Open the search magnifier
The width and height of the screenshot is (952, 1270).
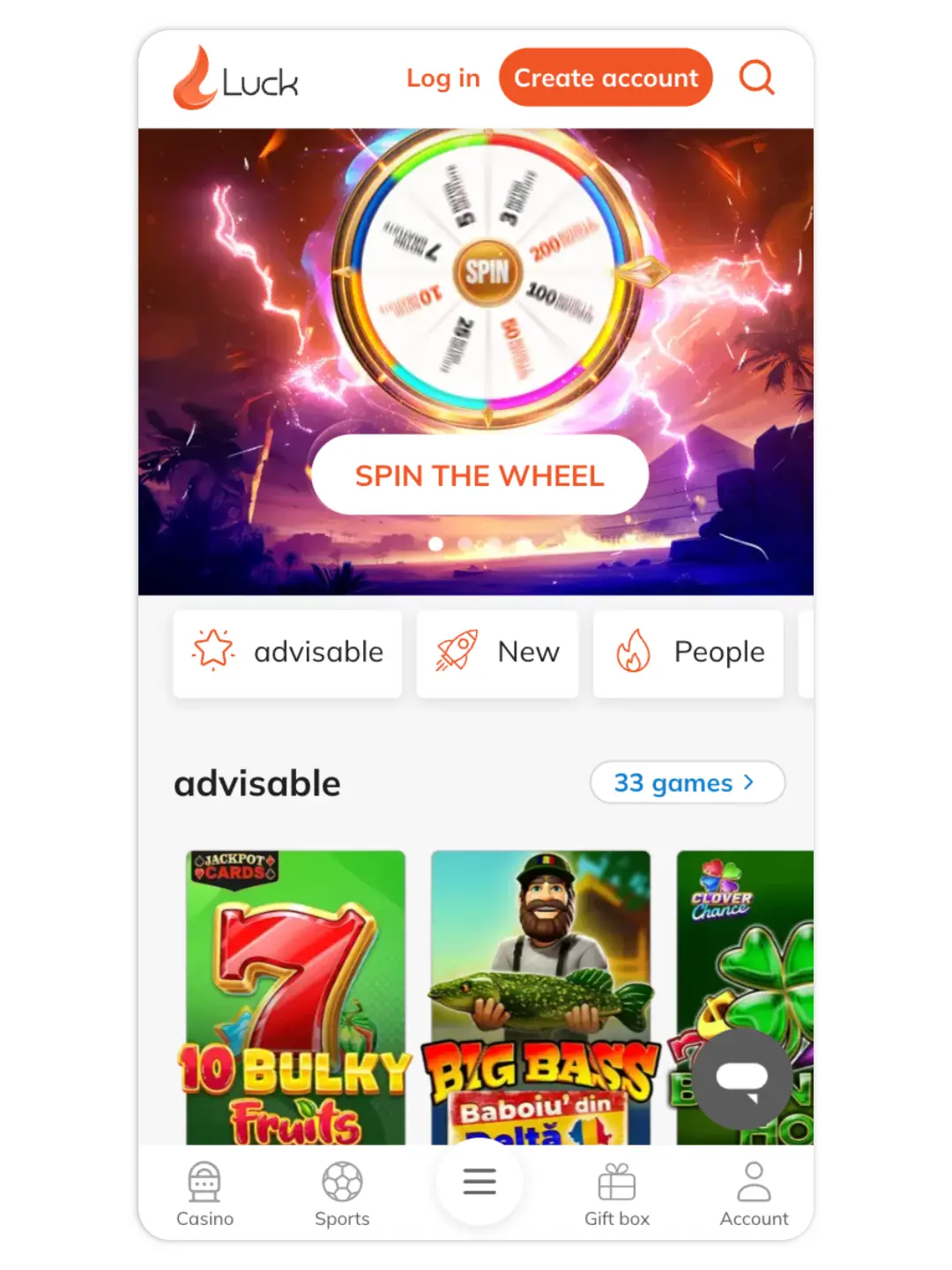[x=756, y=79]
